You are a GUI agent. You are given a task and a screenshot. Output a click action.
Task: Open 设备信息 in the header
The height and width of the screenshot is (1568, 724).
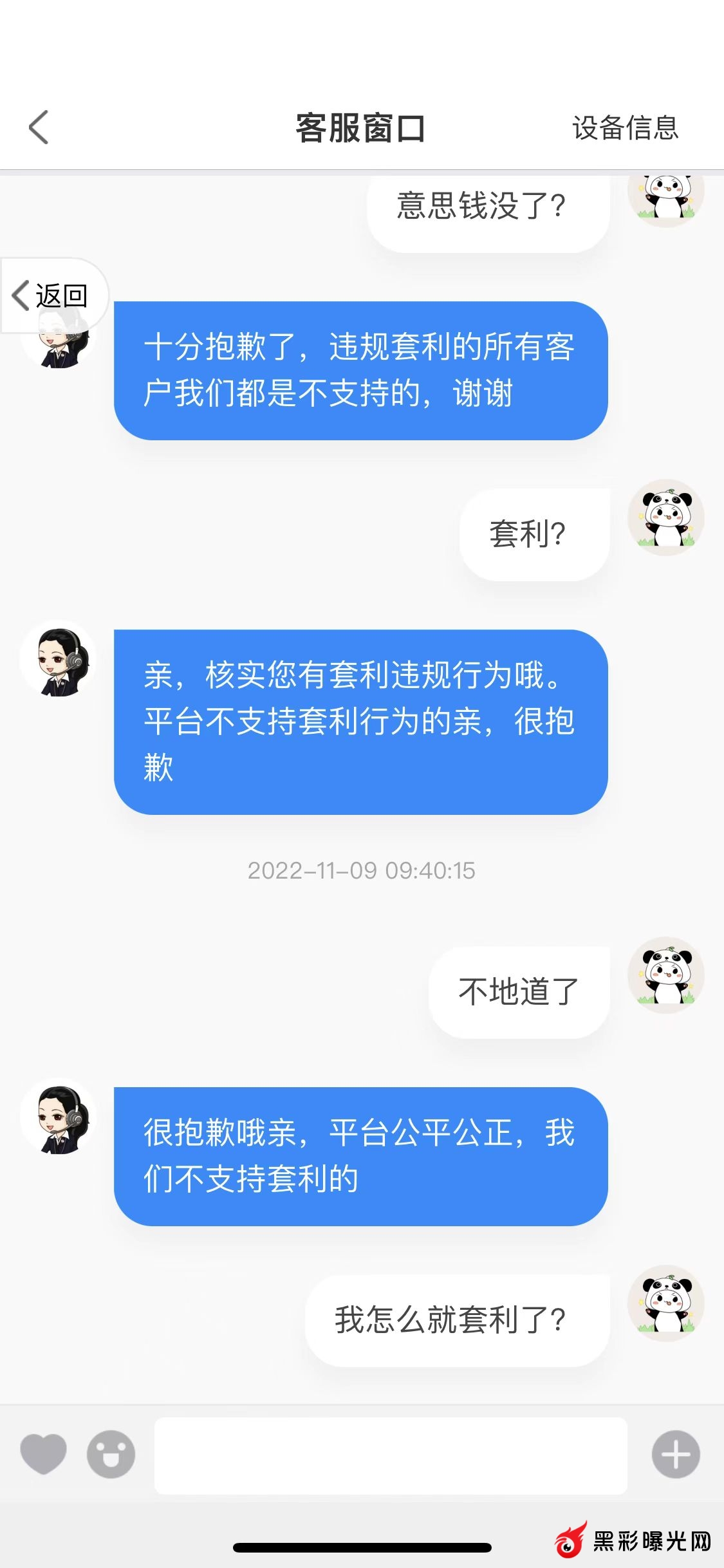point(625,127)
